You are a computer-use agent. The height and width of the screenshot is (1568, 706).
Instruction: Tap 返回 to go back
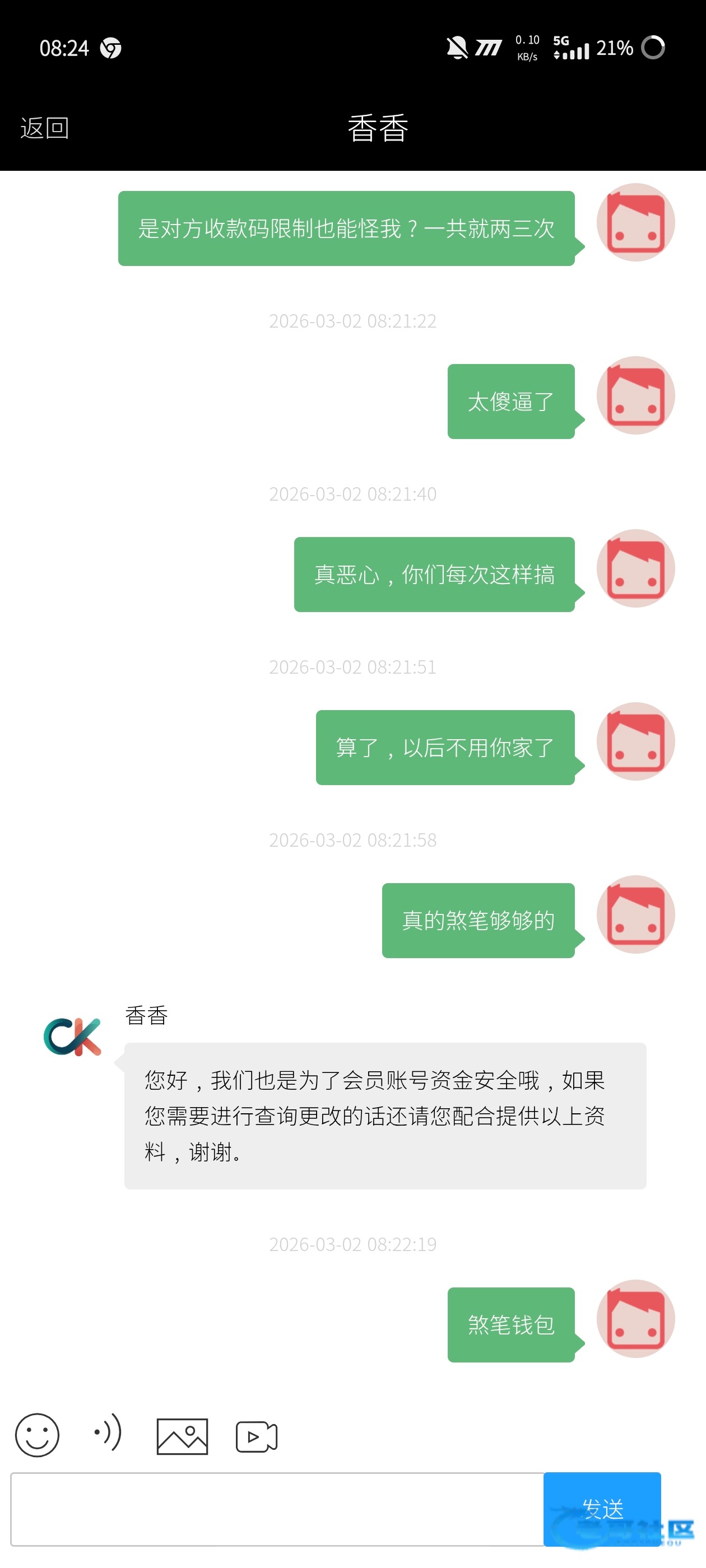(x=44, y=128)
